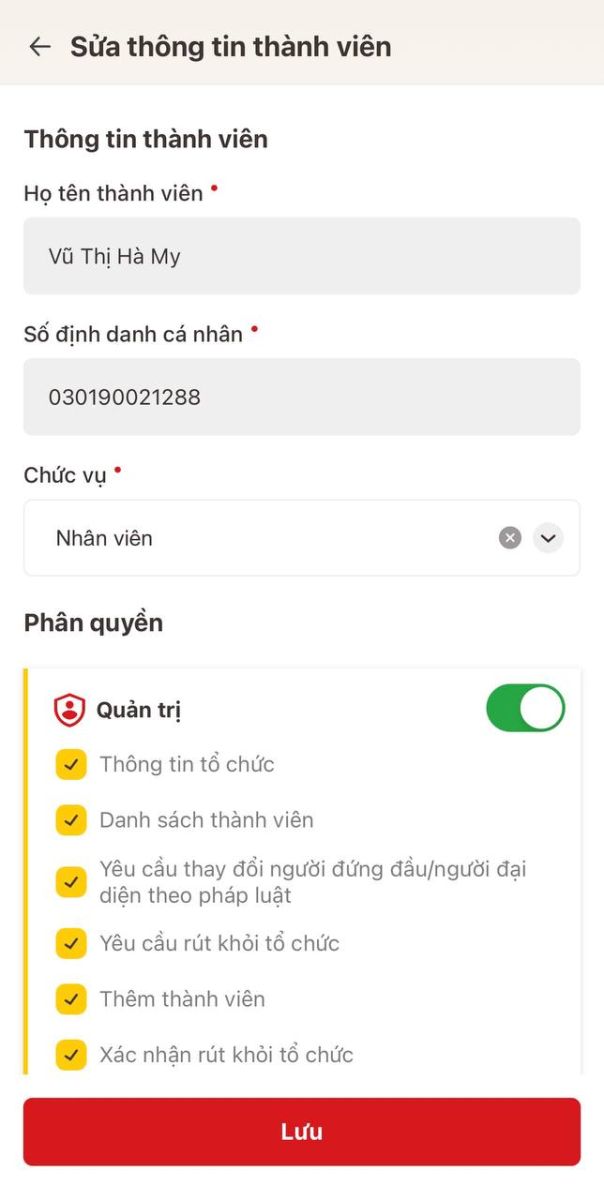Viewport: 604px width, 1200px height.
Task: Uncheck Thông tin tổ chức
Action: point(71,765)
